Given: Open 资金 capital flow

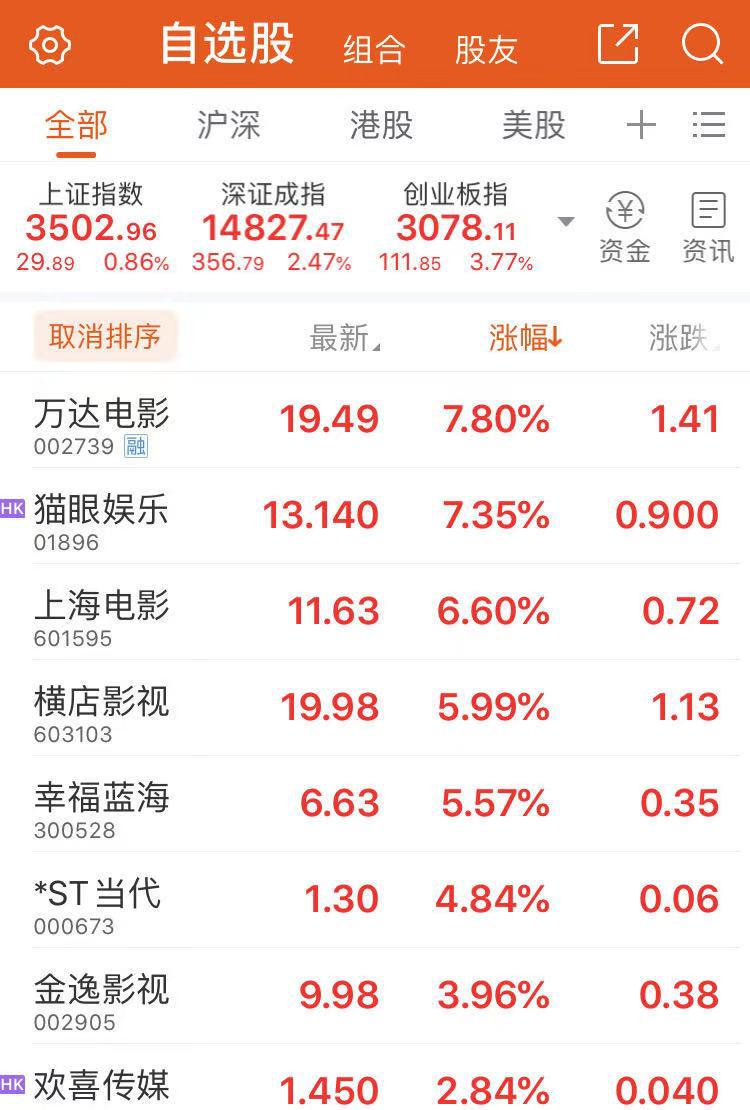Looking at the screenshot, I should tap(625, 228).
